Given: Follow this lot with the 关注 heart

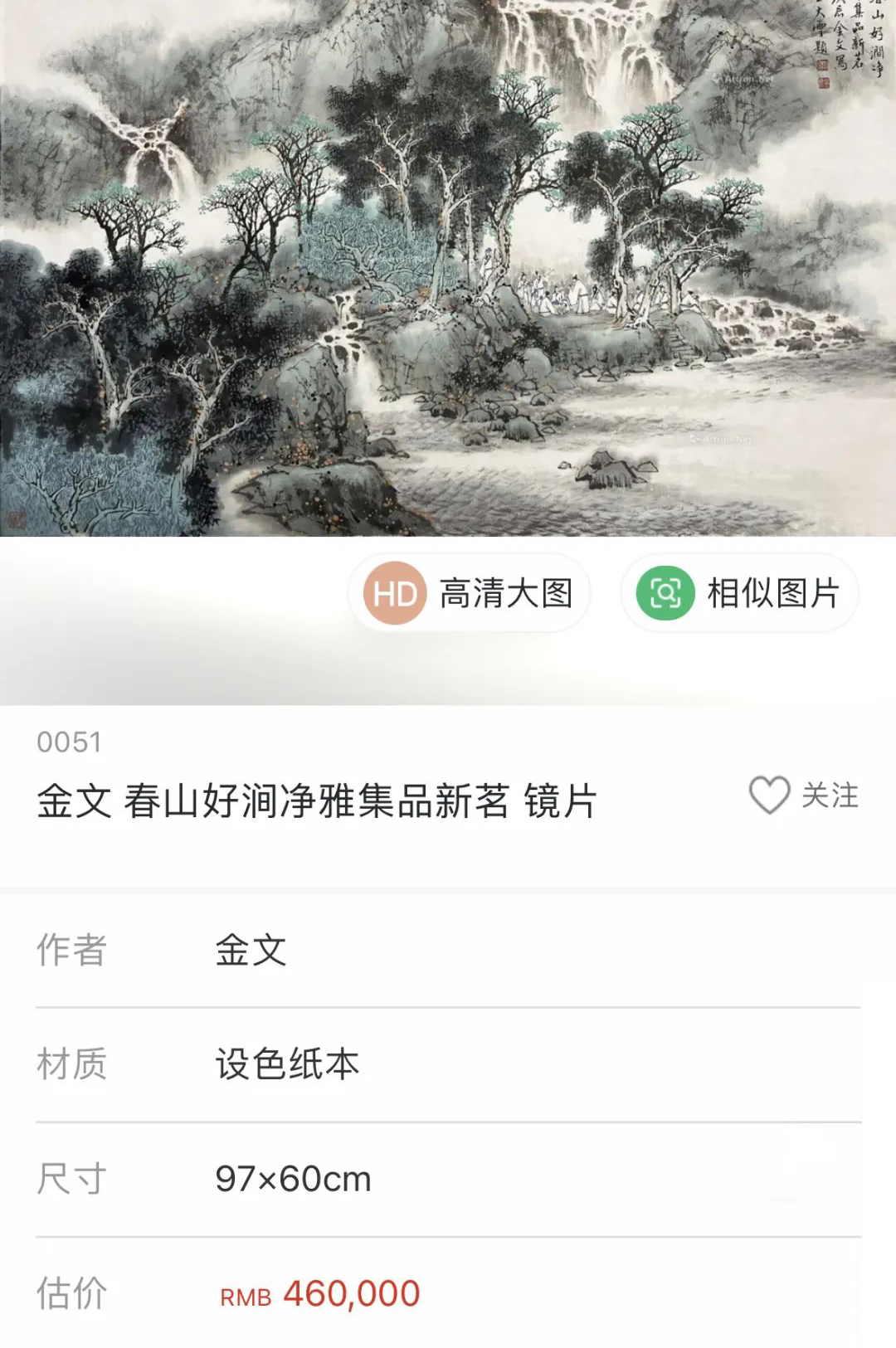Looking at the screenshot, I should (x=802, y=796).
